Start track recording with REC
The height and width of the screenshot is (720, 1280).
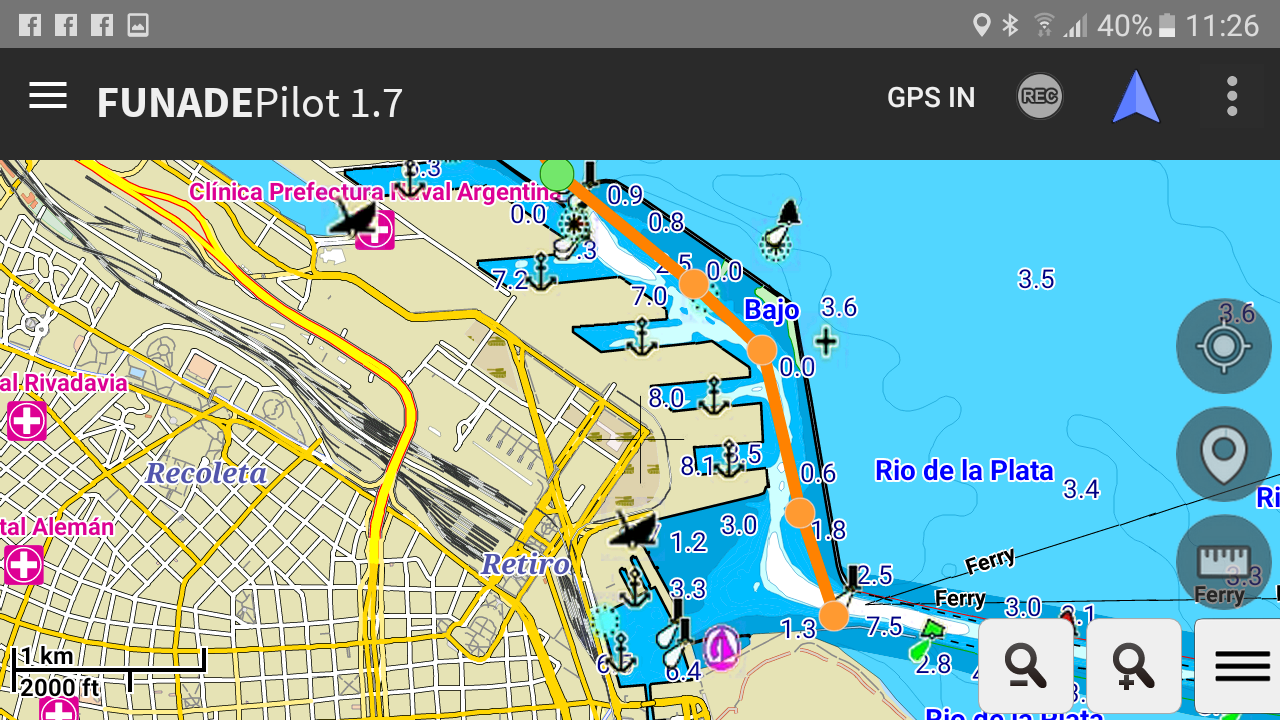tap(1039, 97)
